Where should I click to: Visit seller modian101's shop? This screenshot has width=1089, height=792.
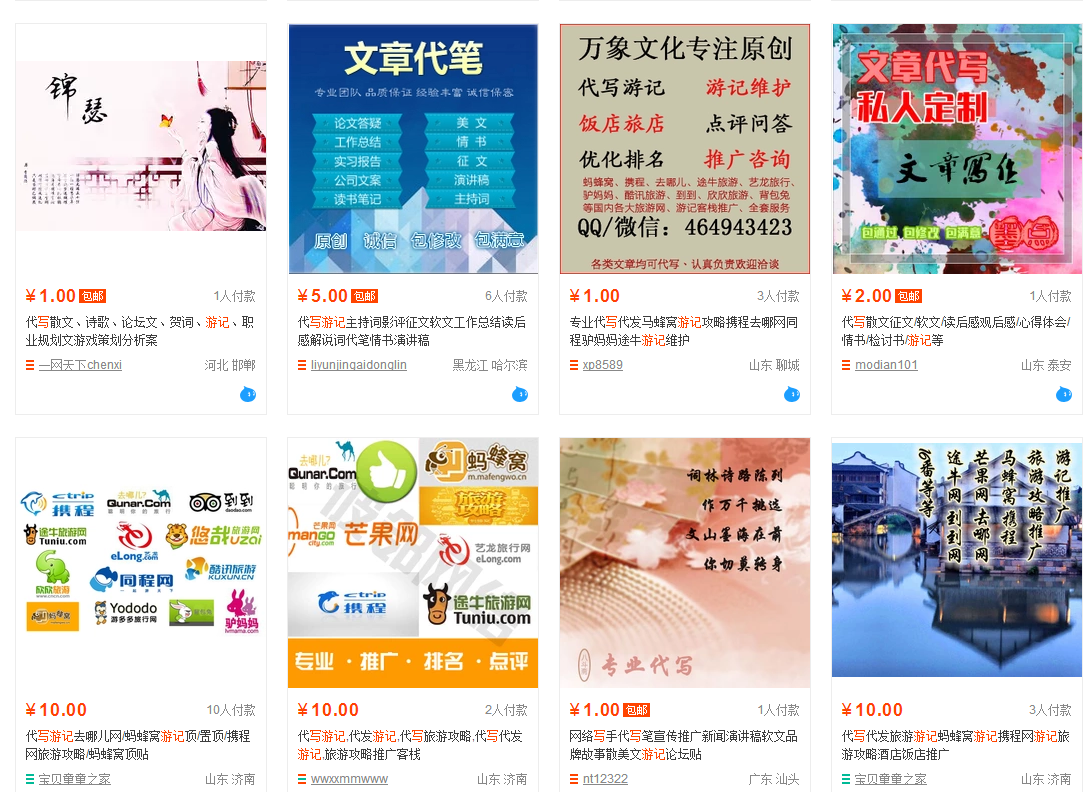click(x=886, y=365)
